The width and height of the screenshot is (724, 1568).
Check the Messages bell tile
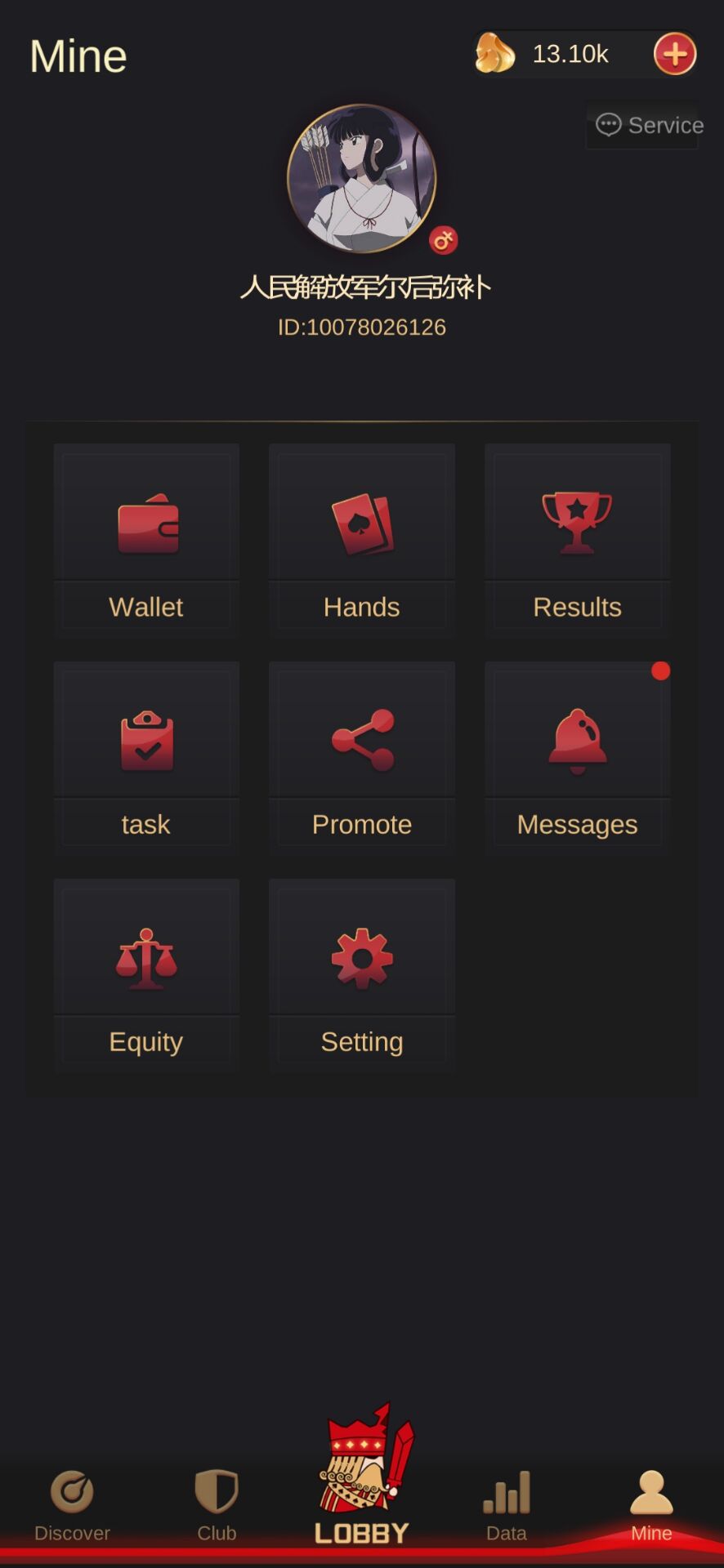577,757
